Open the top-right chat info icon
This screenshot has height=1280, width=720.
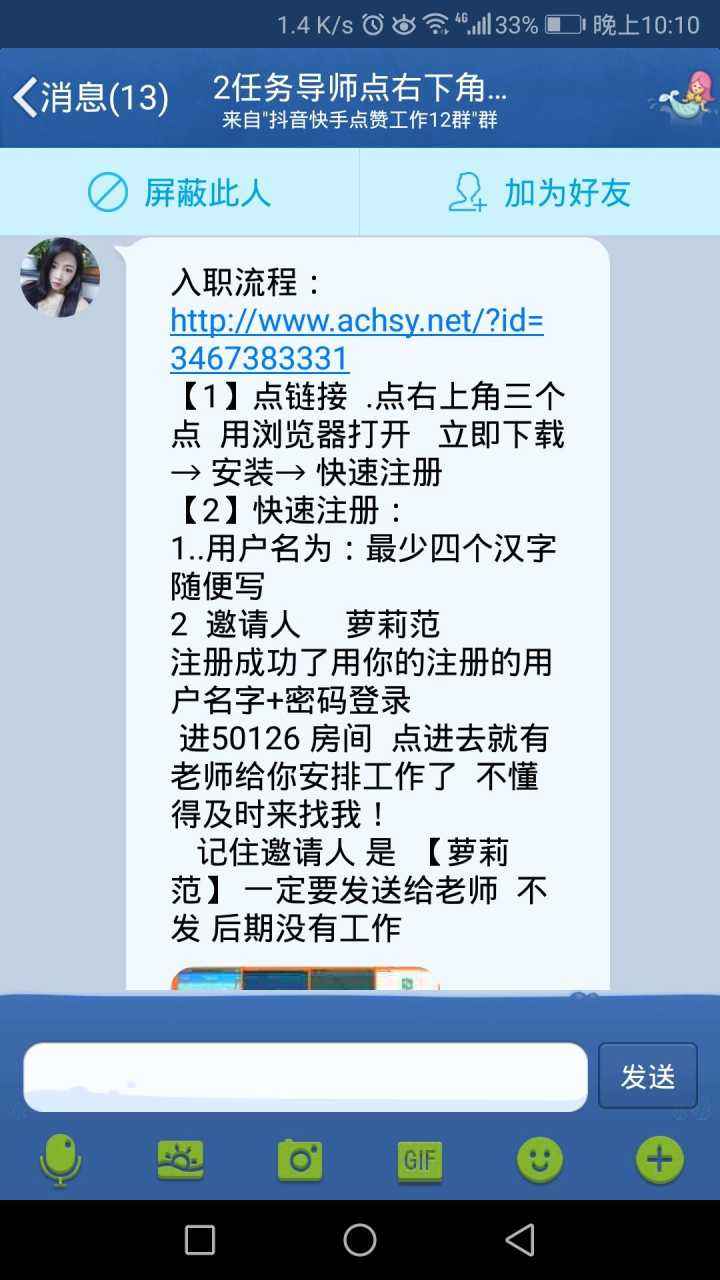684,96
